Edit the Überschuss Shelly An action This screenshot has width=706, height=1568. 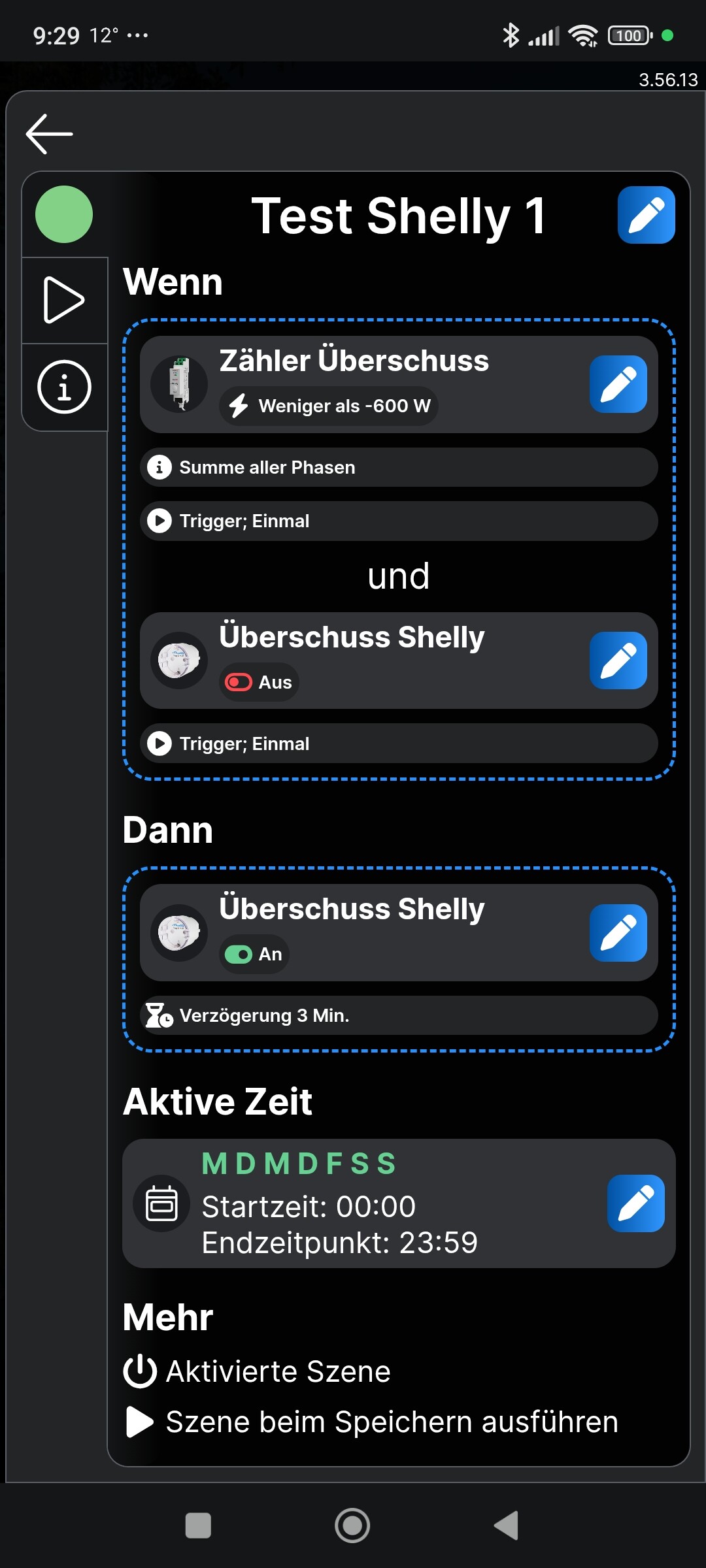[618, 933]
